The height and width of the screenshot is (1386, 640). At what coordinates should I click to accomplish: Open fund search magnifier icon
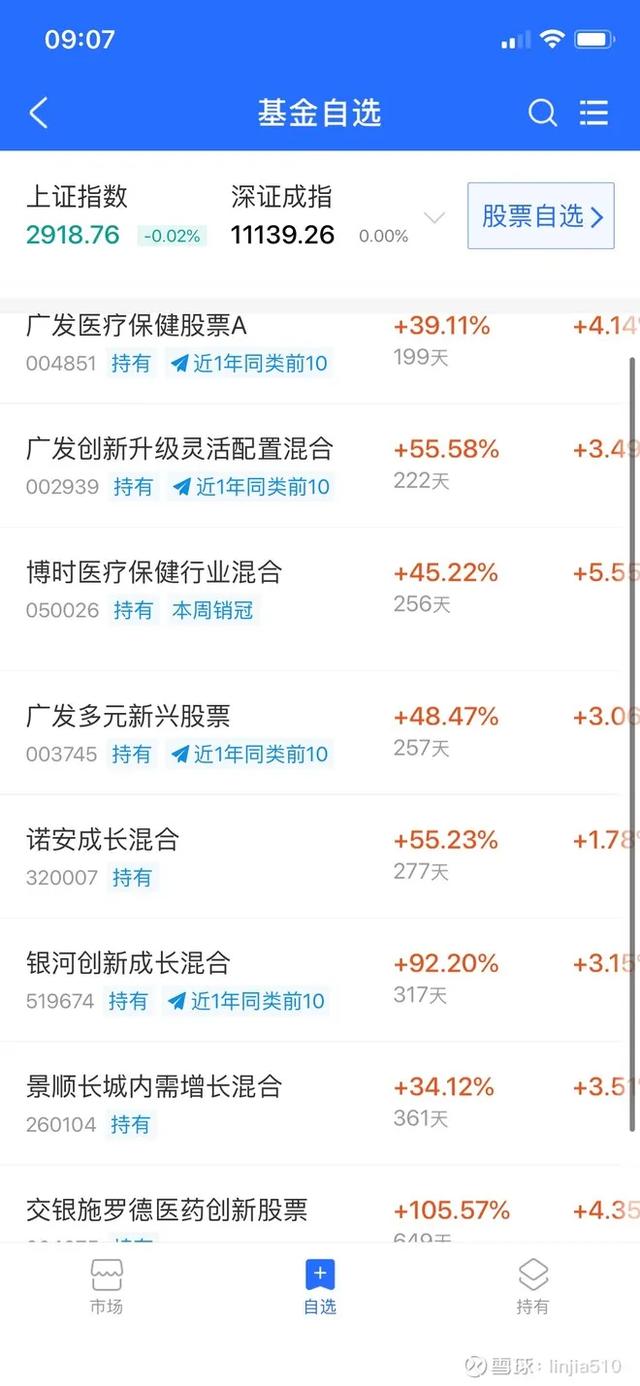point(542,113)
